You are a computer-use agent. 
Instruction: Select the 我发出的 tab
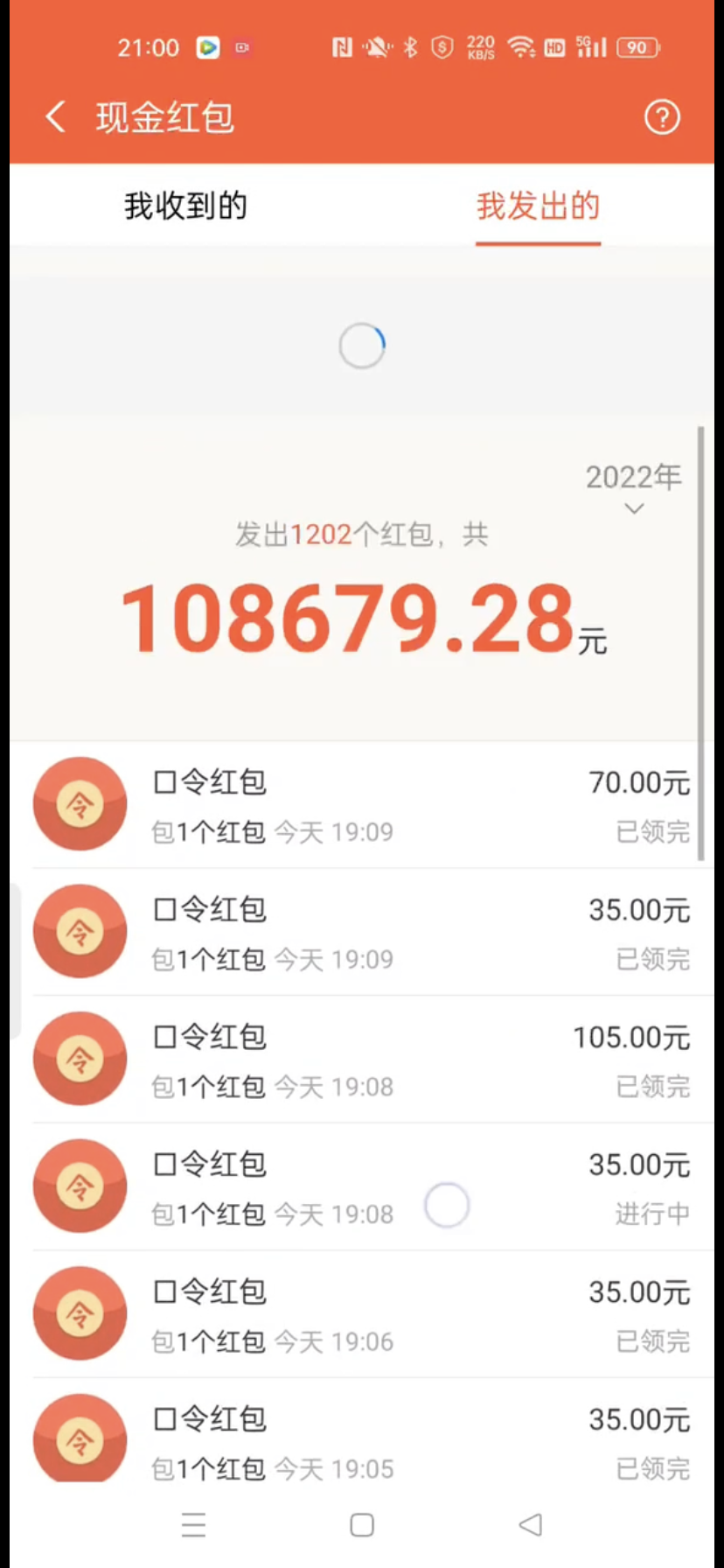click(x=538, y=206)
